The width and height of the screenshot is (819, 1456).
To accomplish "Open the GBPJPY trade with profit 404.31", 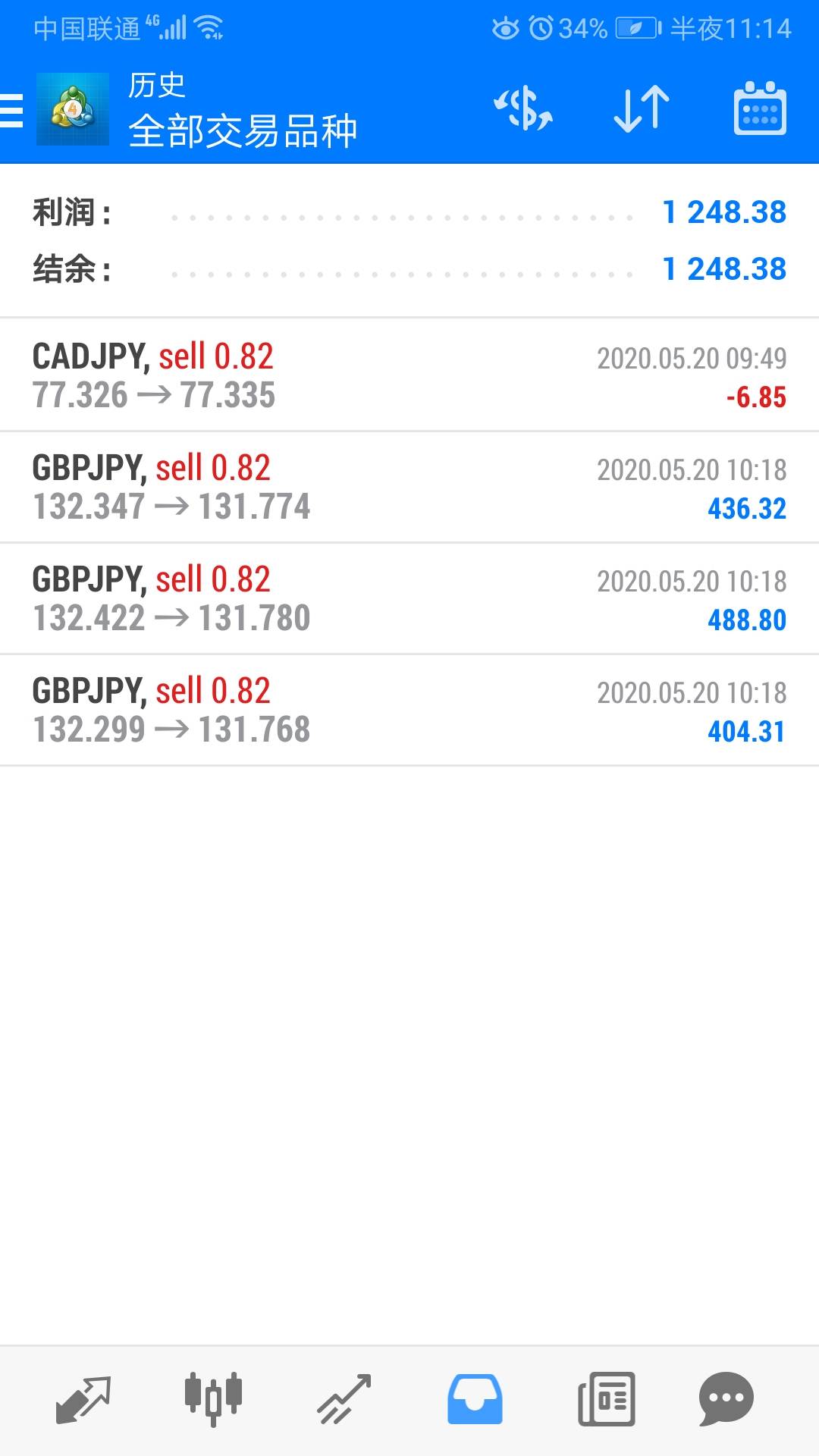I will pos(409,710).
